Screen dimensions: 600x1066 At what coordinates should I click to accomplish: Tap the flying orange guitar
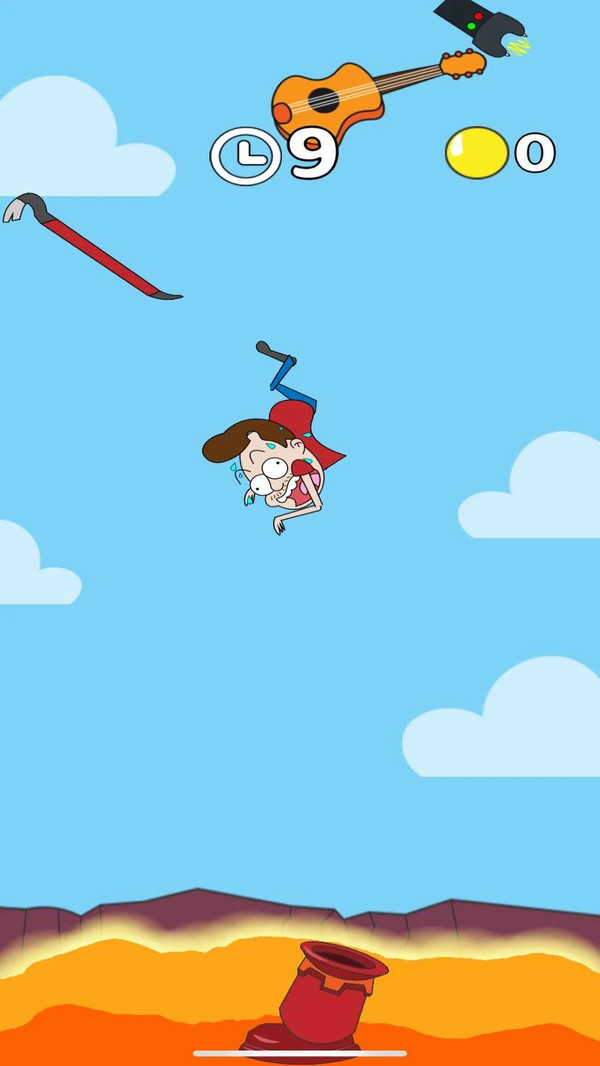[x=330, y=100]
